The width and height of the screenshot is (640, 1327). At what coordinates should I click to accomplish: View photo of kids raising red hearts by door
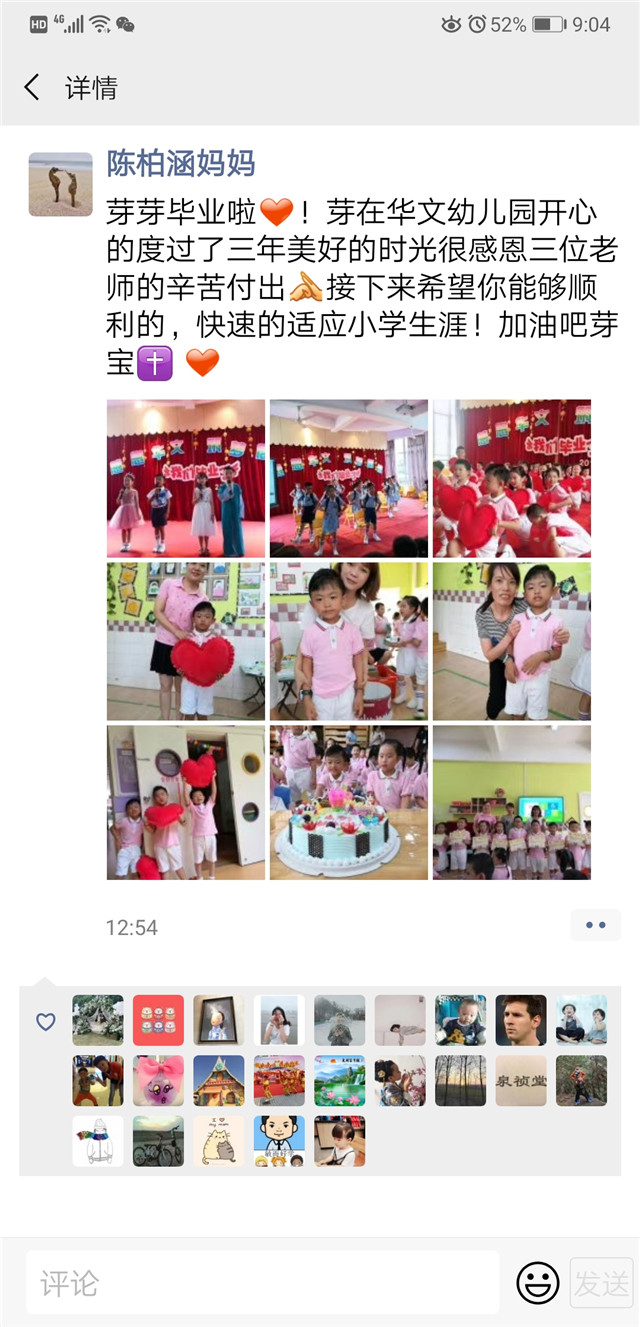pyautogui.click(x=186, y=803)
